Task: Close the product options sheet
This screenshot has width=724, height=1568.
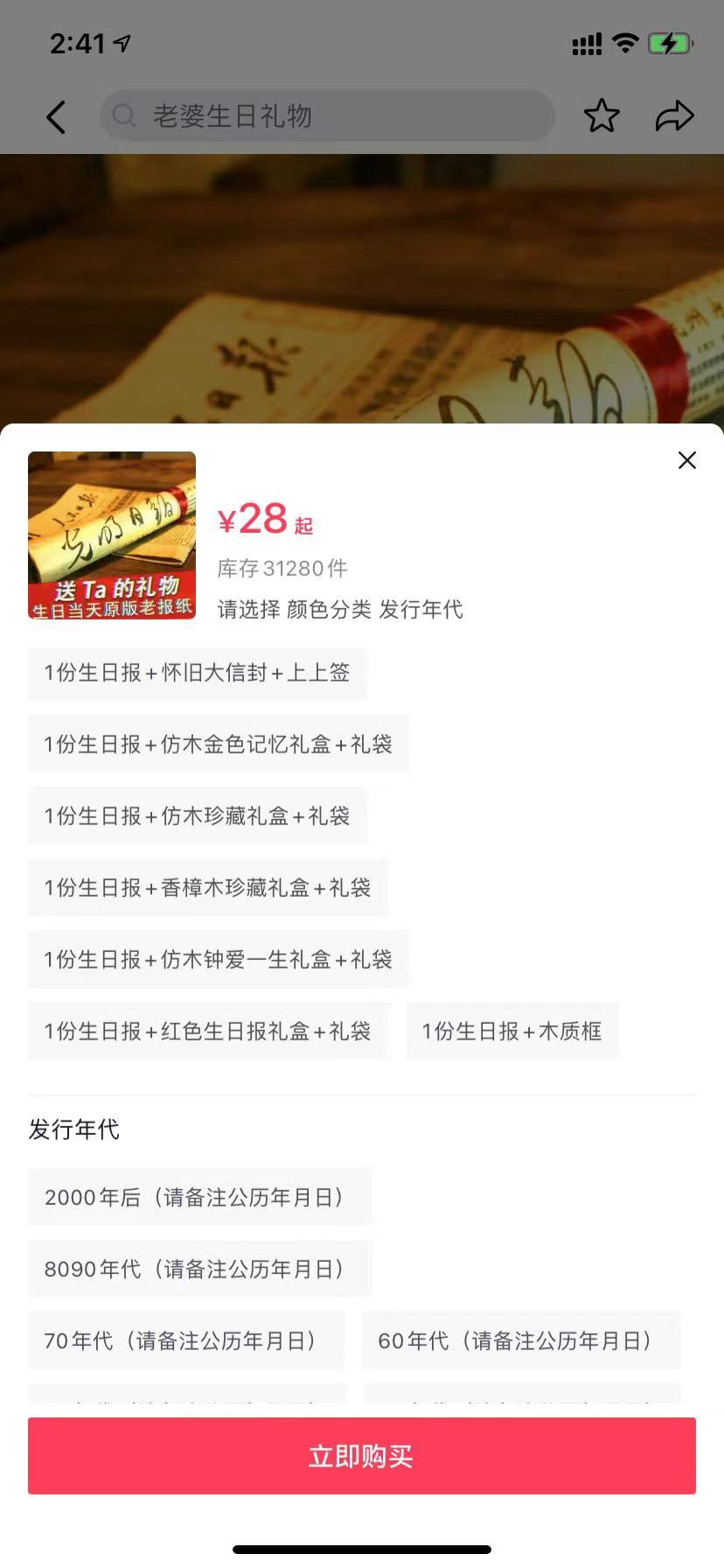Action: click(x=686, y=460)
